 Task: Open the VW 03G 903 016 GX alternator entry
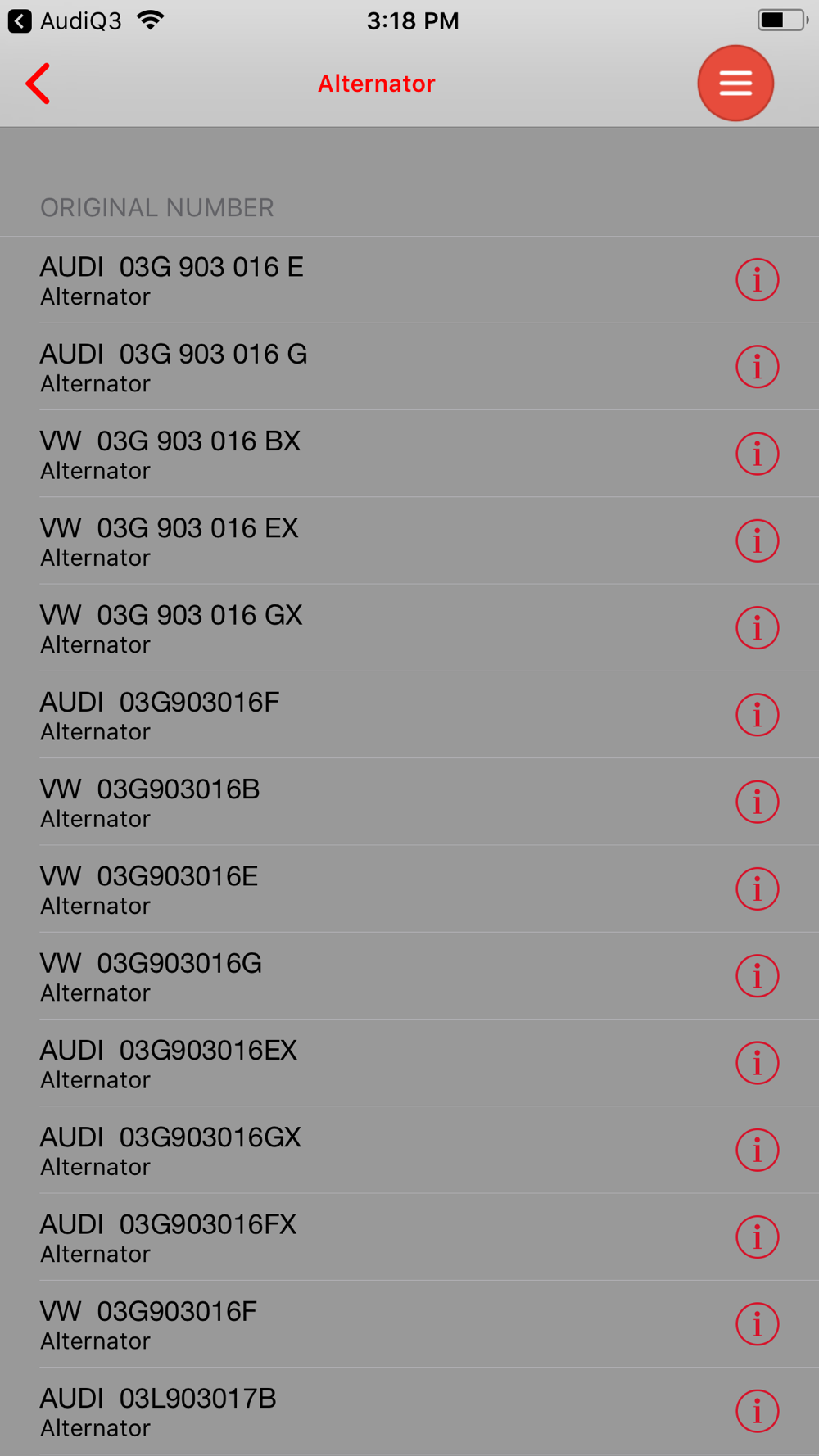(x=409, y=628)
